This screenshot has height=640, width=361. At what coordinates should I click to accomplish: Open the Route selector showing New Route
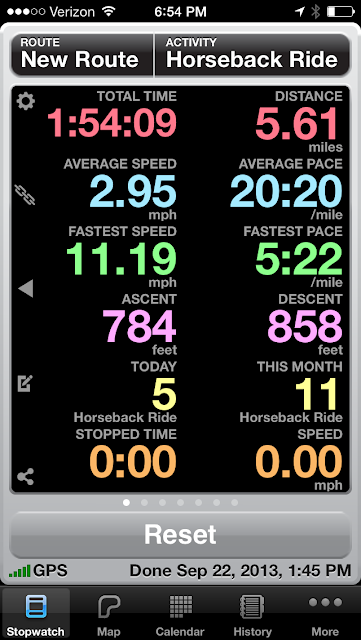point(82,55)
